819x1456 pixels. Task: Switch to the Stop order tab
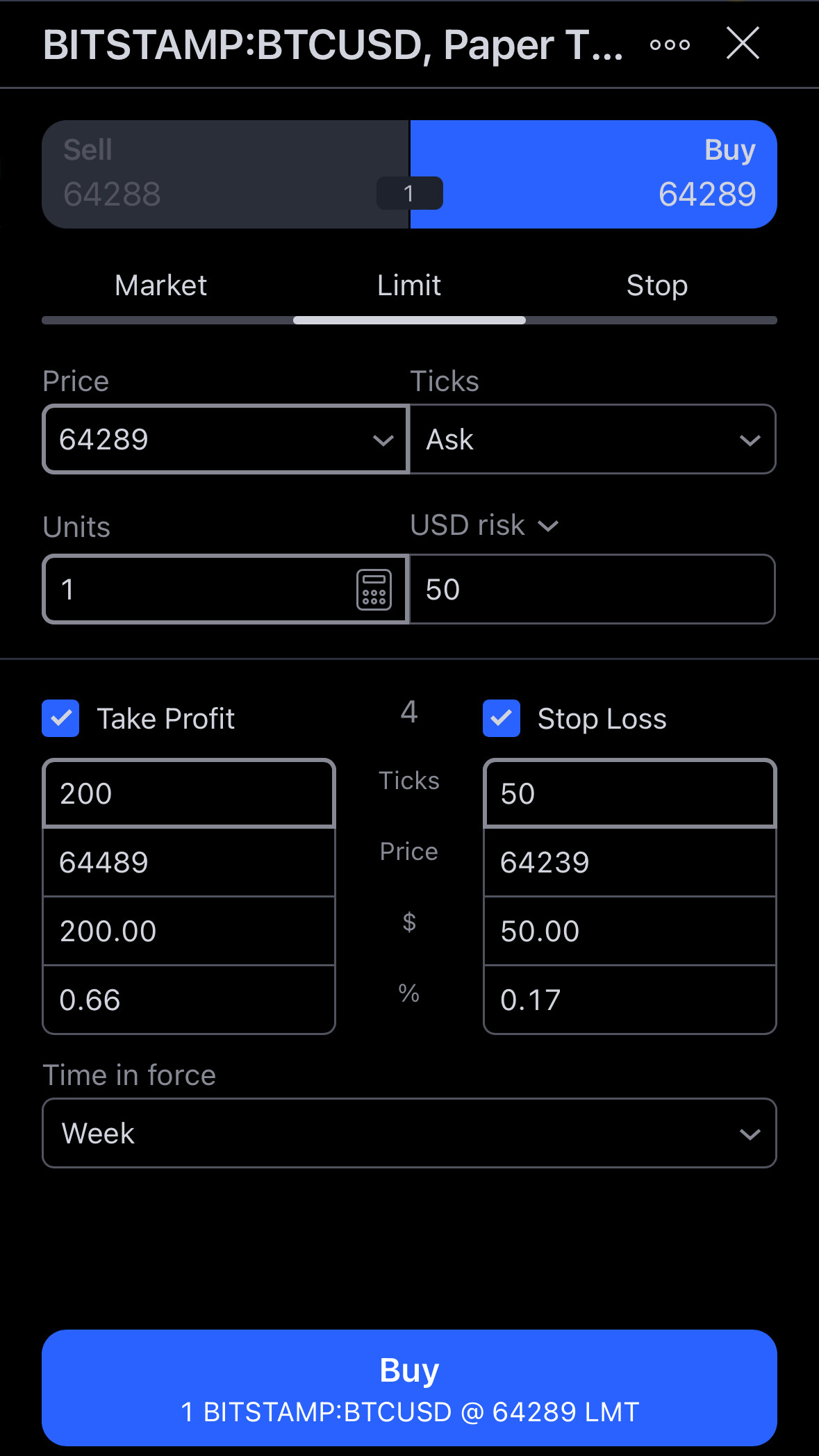(657, 286)
